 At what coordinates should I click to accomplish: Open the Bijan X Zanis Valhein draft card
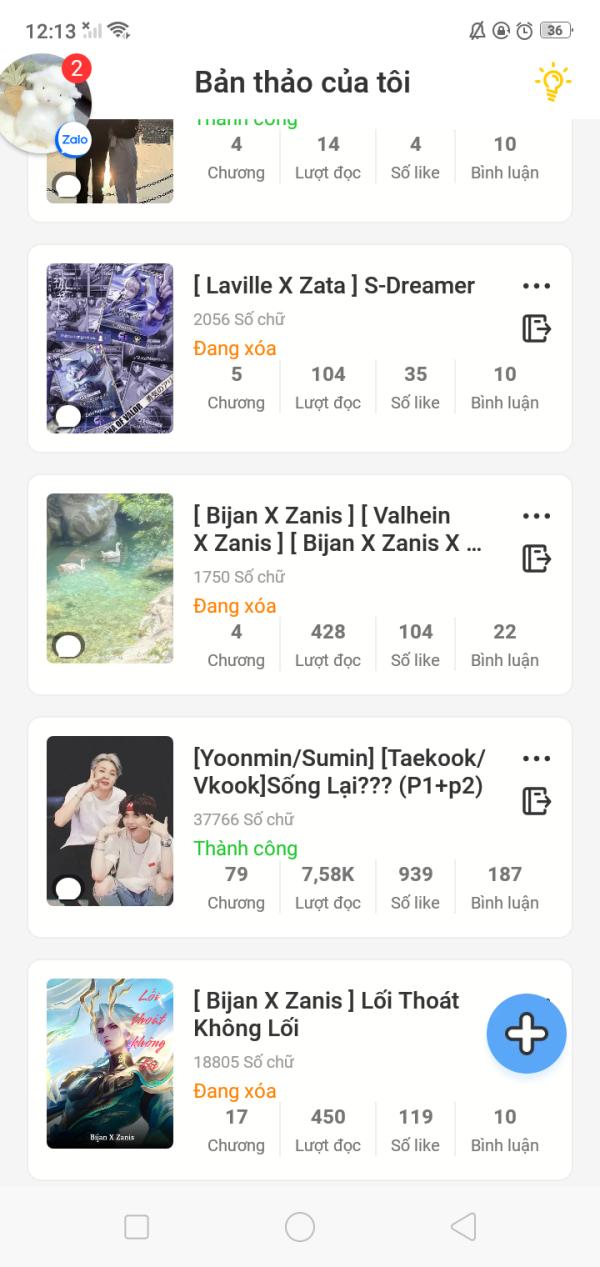click(x=336, y=530)
